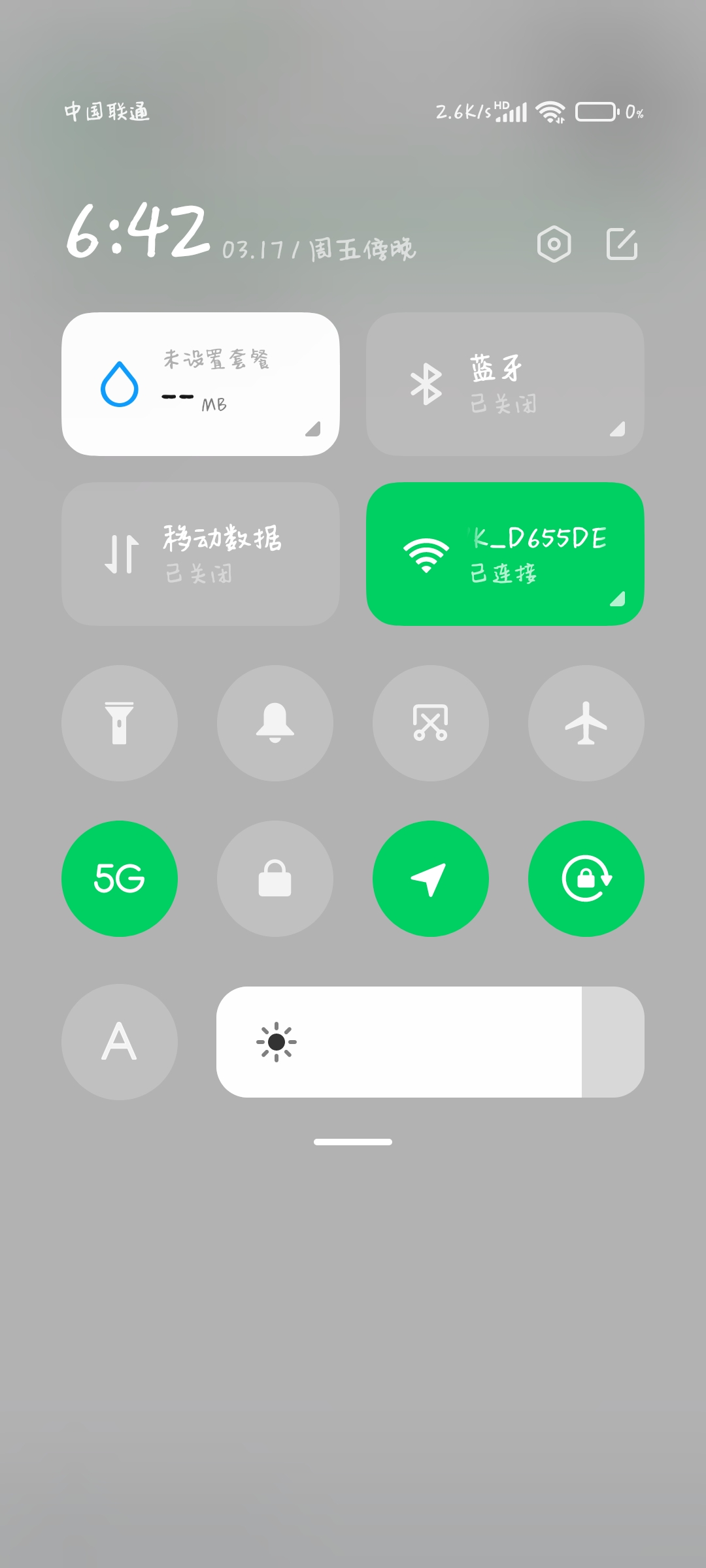
Task: Tap the brightness slider to adjust level
Action: point(430,1042)
